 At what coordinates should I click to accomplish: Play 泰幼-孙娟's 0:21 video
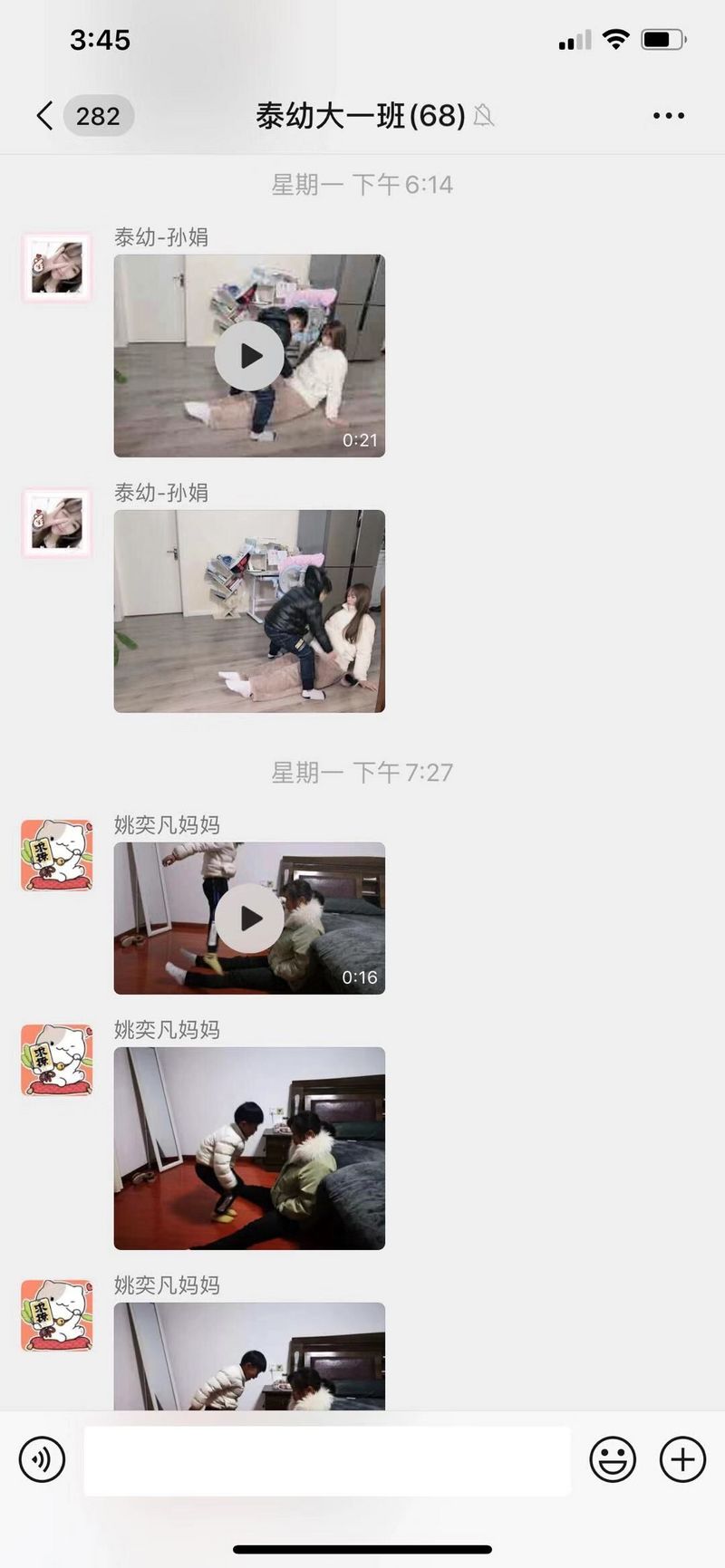click(250, 356)
